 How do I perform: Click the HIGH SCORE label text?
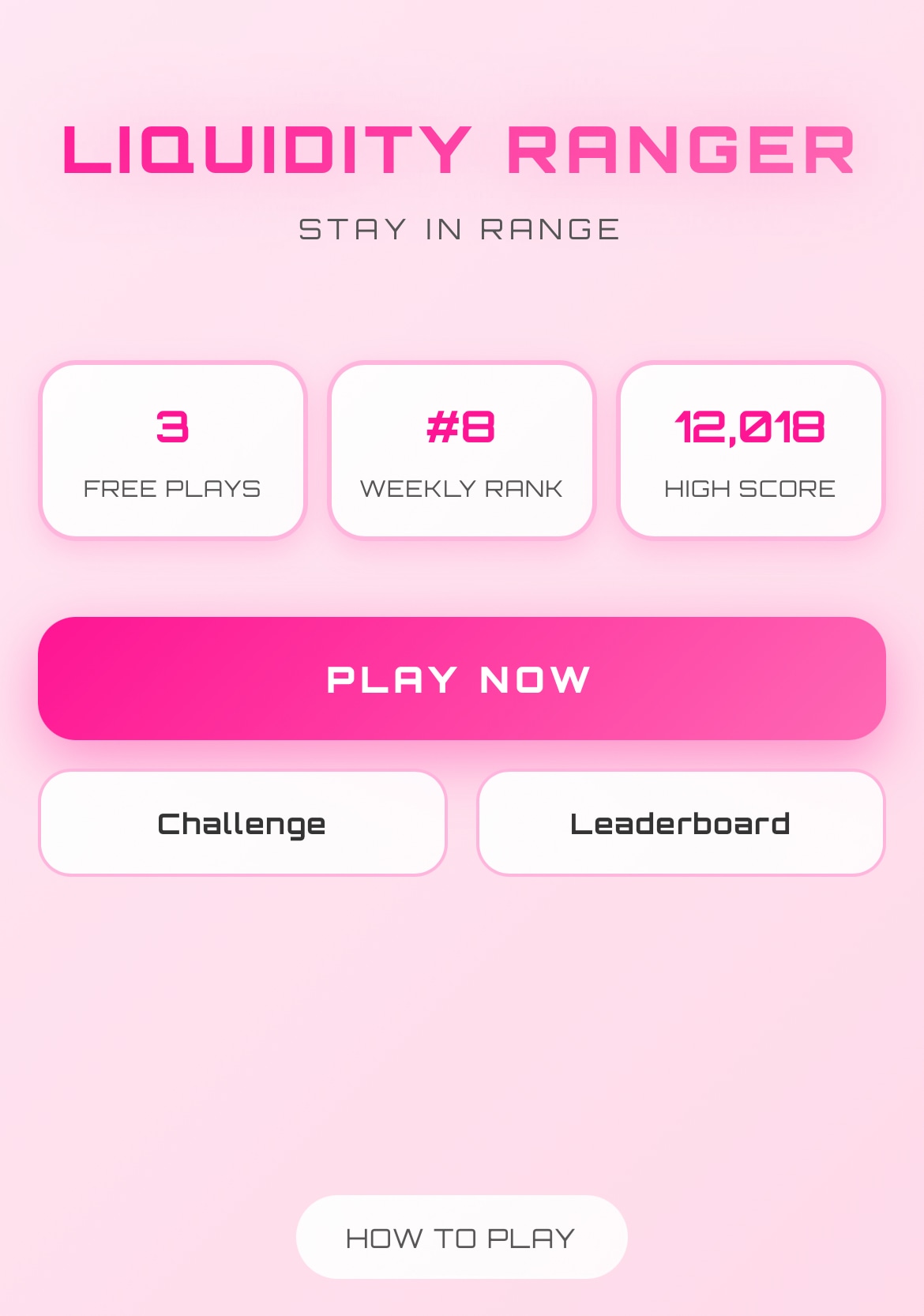coord(751,488)
